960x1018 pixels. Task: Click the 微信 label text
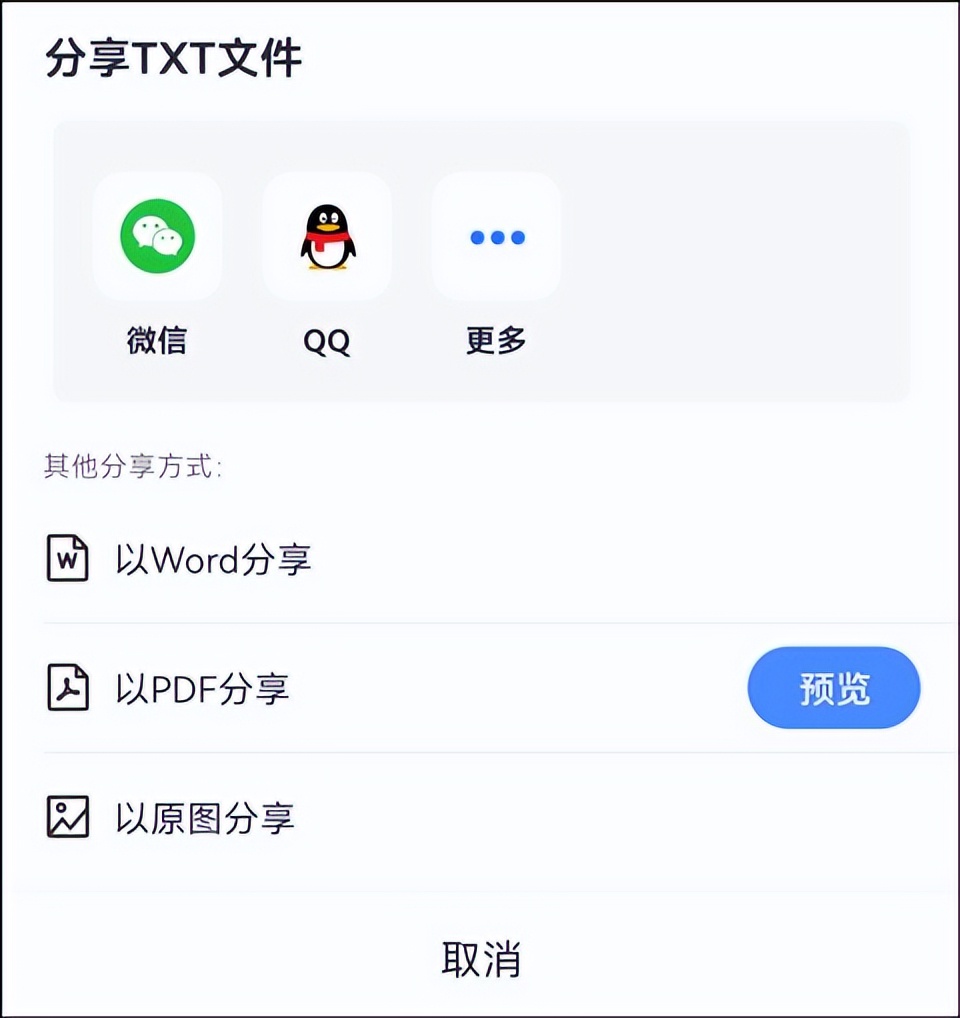[156, 340]
